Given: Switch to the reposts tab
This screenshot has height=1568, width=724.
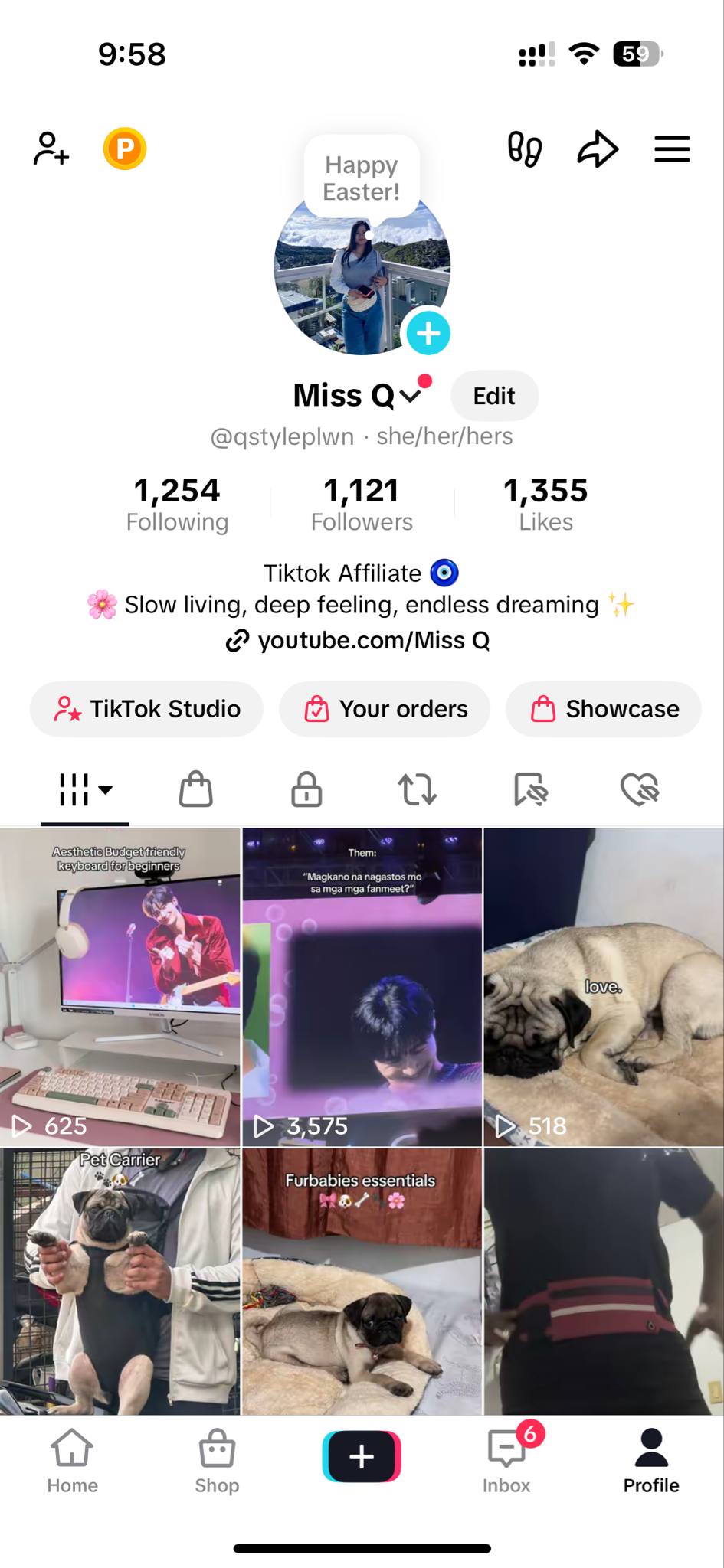Looking at the screenshot, I should click(418, 789).
